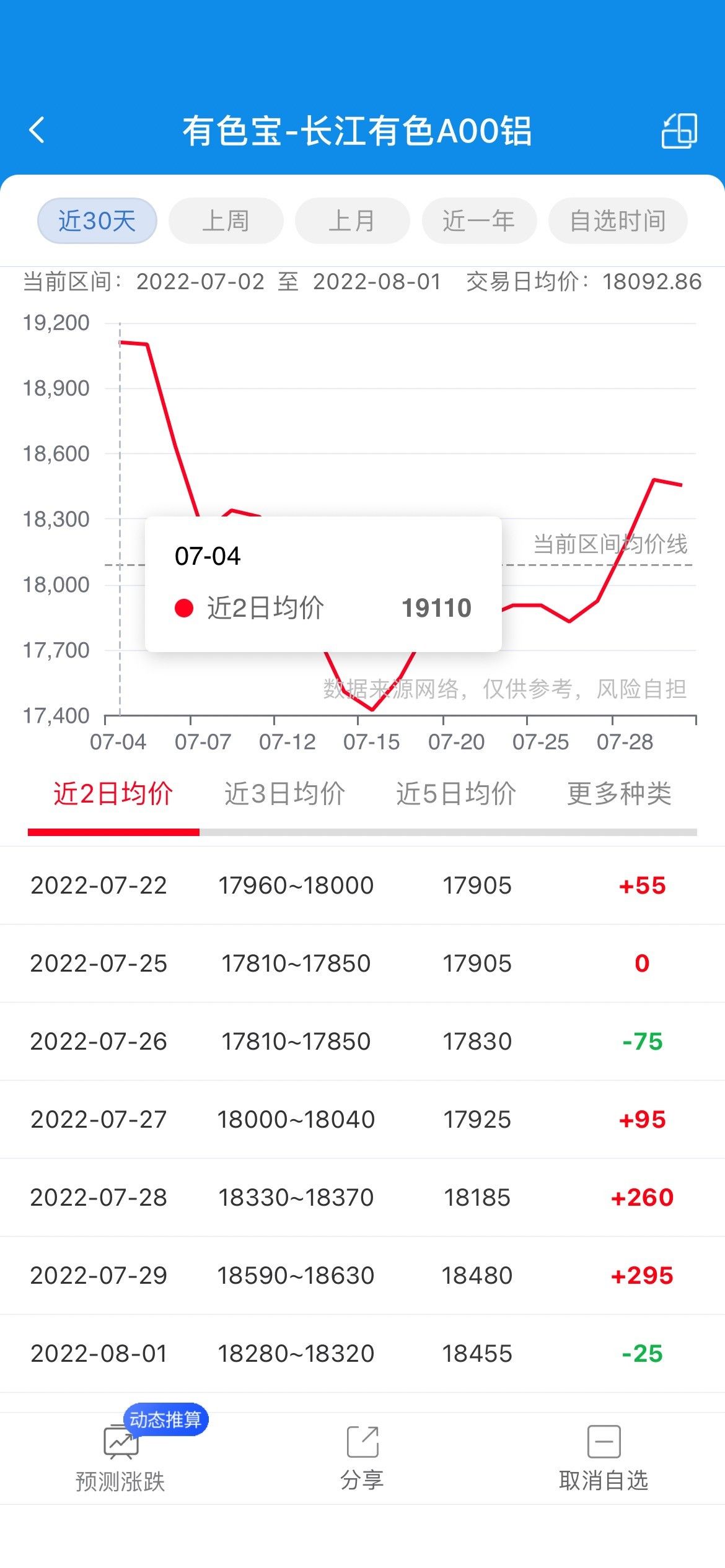Open 预测涨跌 price forecast
Viewport: 725px width, 1568px height.
[121, 1457]
